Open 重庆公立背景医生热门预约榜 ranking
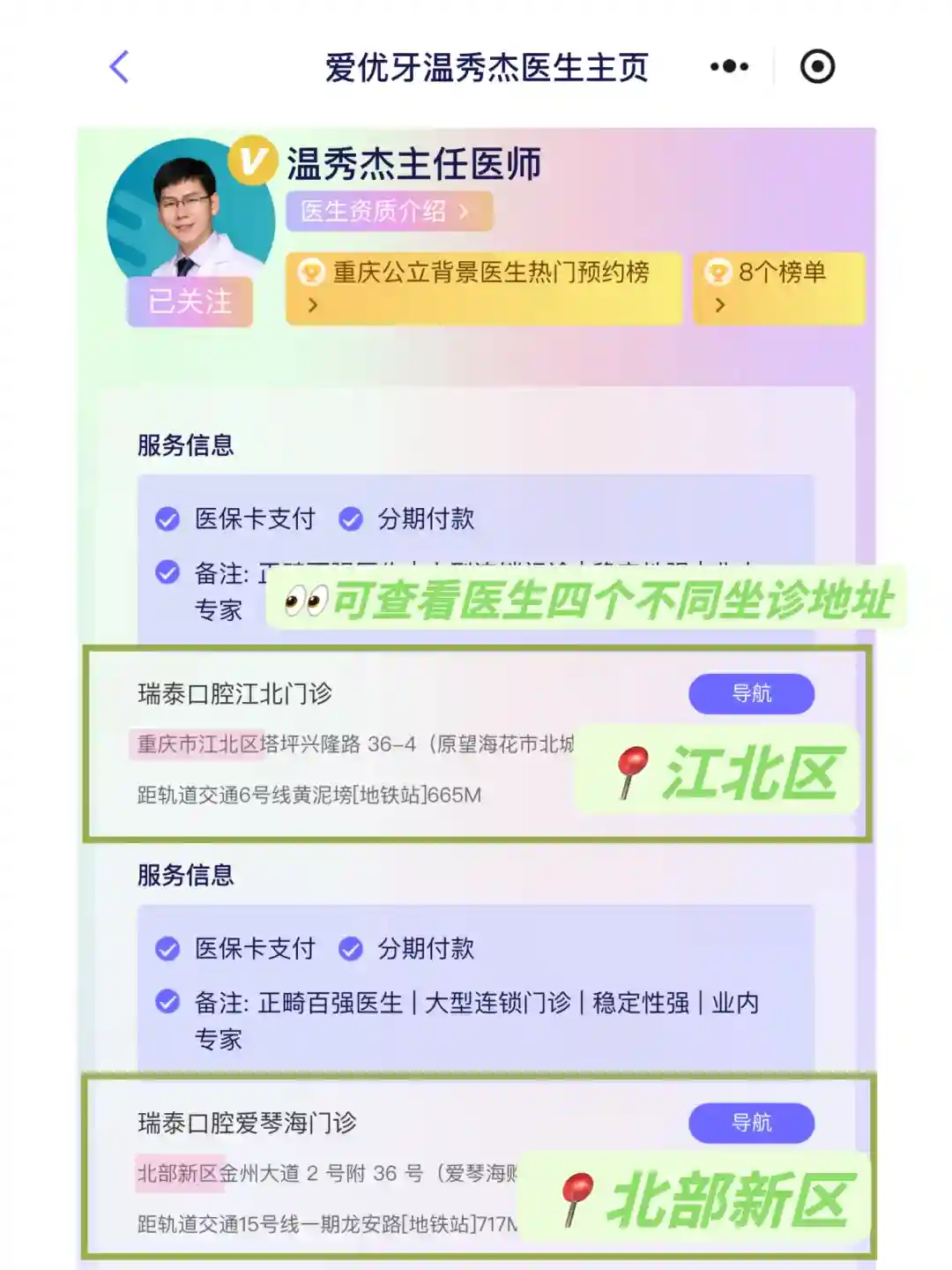The height and width of the screenshot is (1270, 952). point(483,288)
